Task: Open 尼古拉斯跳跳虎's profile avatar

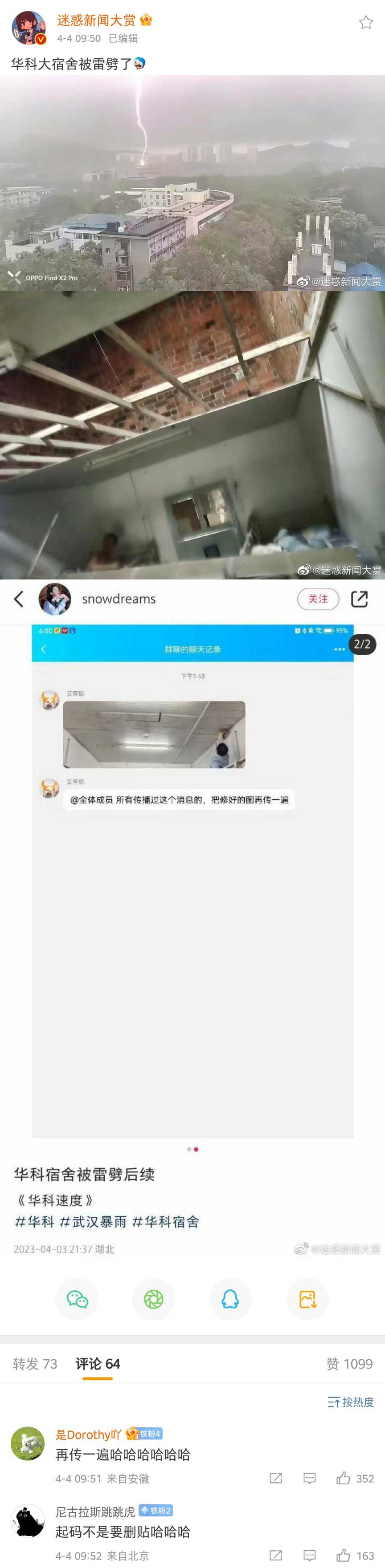Action: coord(28,1520)
